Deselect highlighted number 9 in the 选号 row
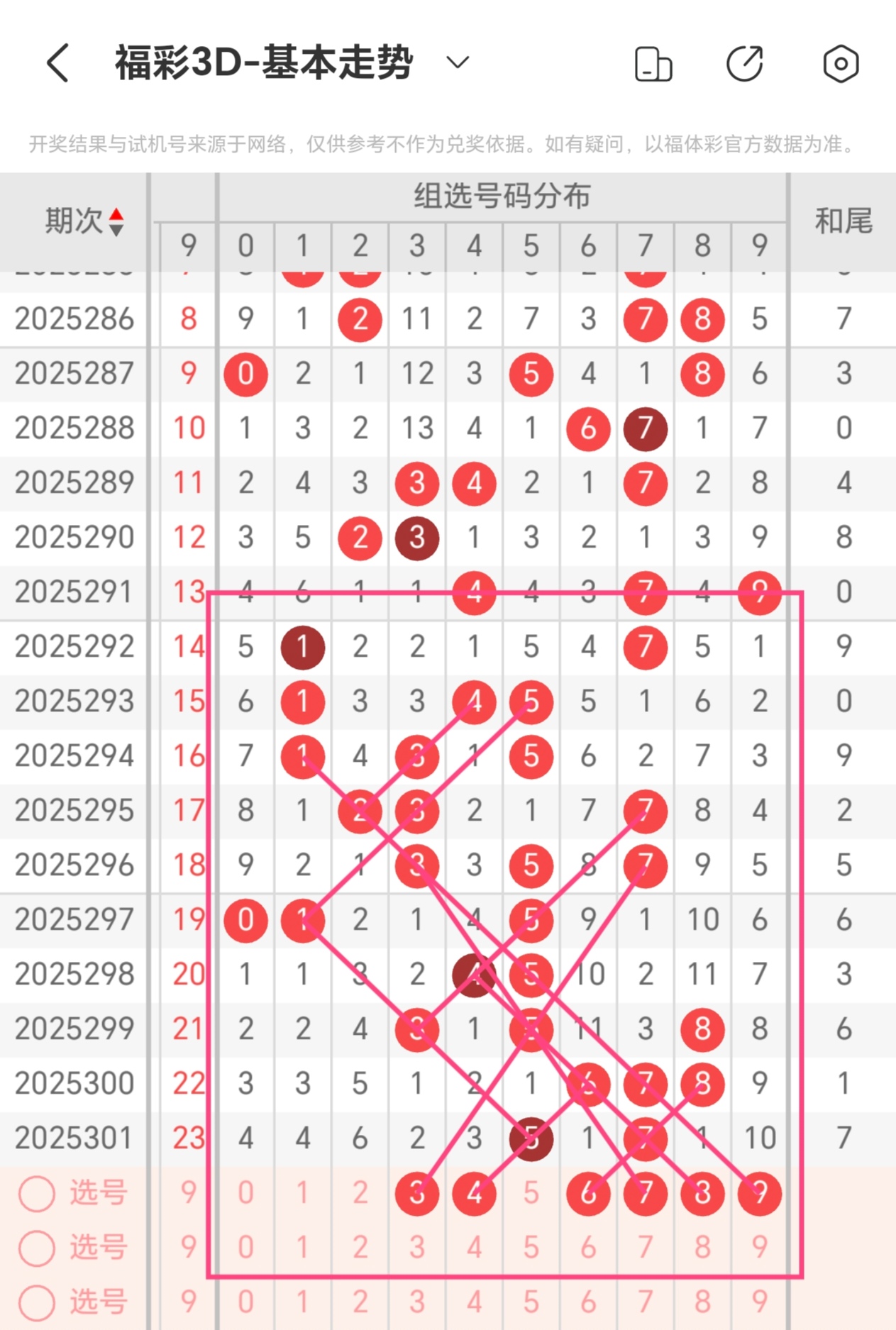 [759, 1193]
